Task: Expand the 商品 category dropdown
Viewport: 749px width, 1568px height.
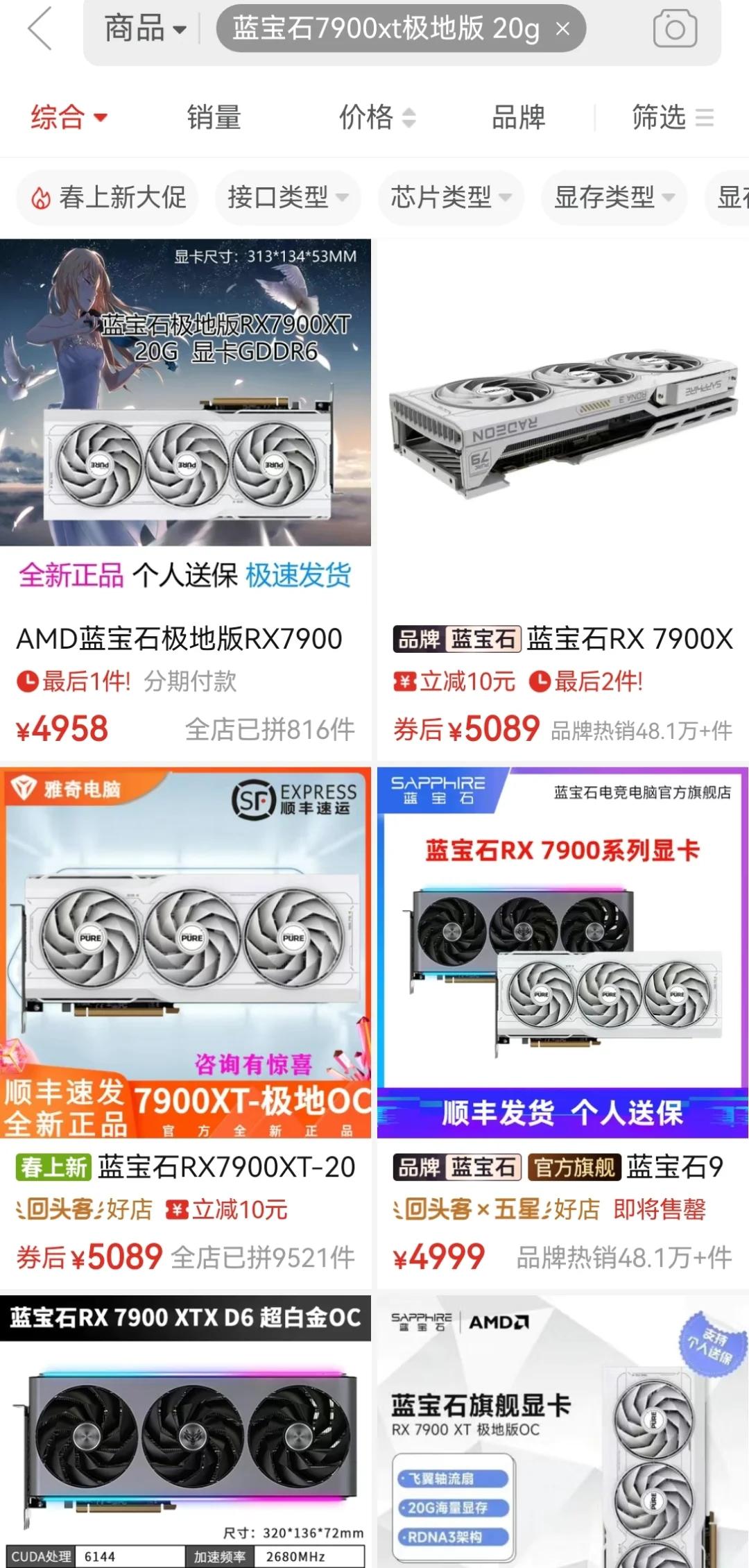Action: point(144,29)
